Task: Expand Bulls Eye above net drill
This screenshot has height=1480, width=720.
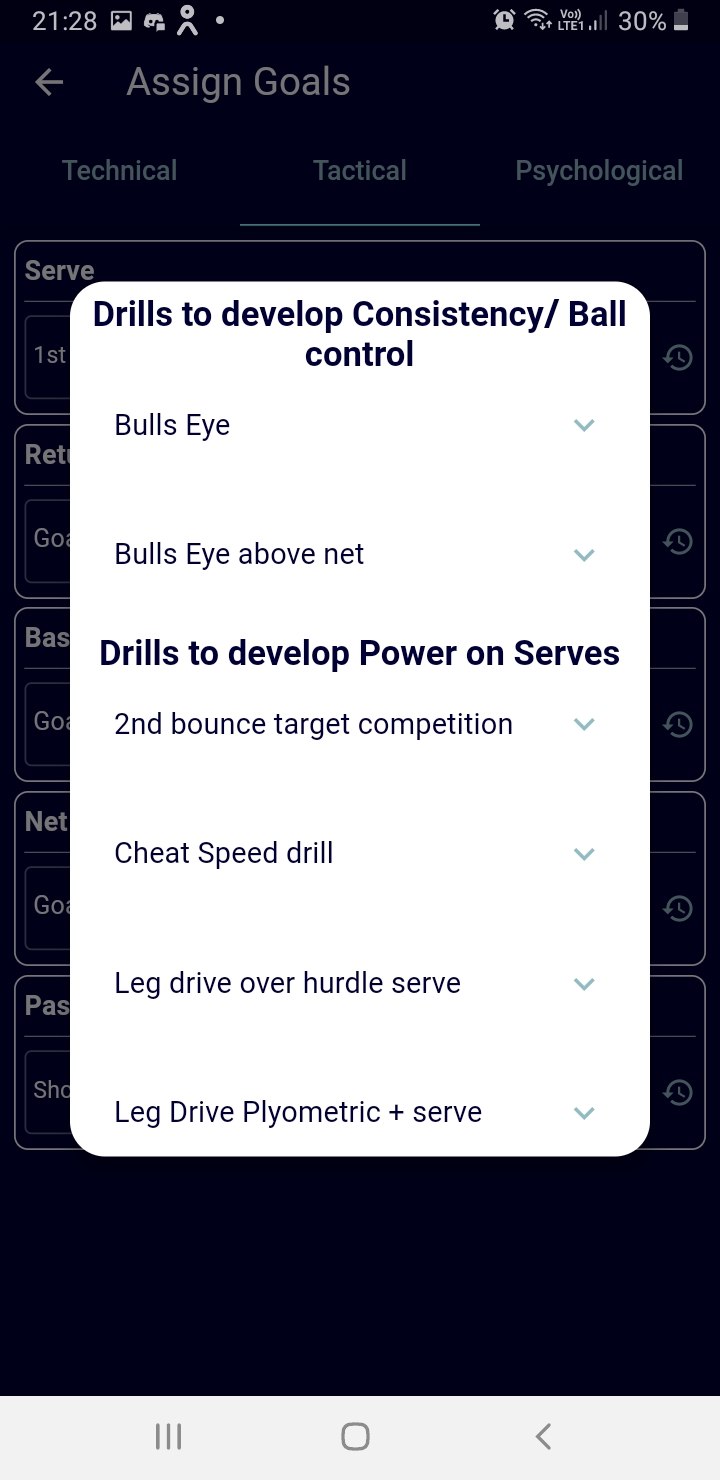Action: point(584,554)
